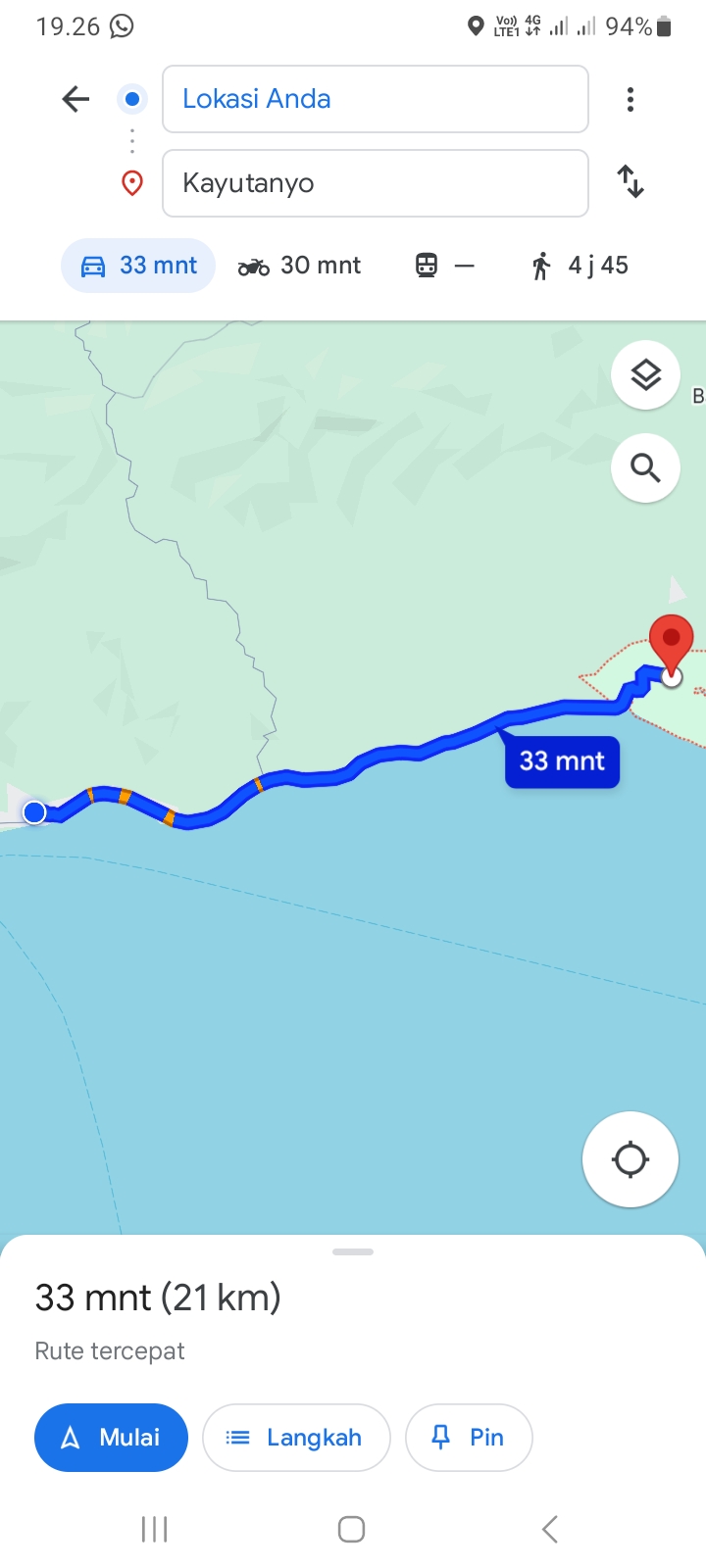Search along the route with magnifier

645,468
